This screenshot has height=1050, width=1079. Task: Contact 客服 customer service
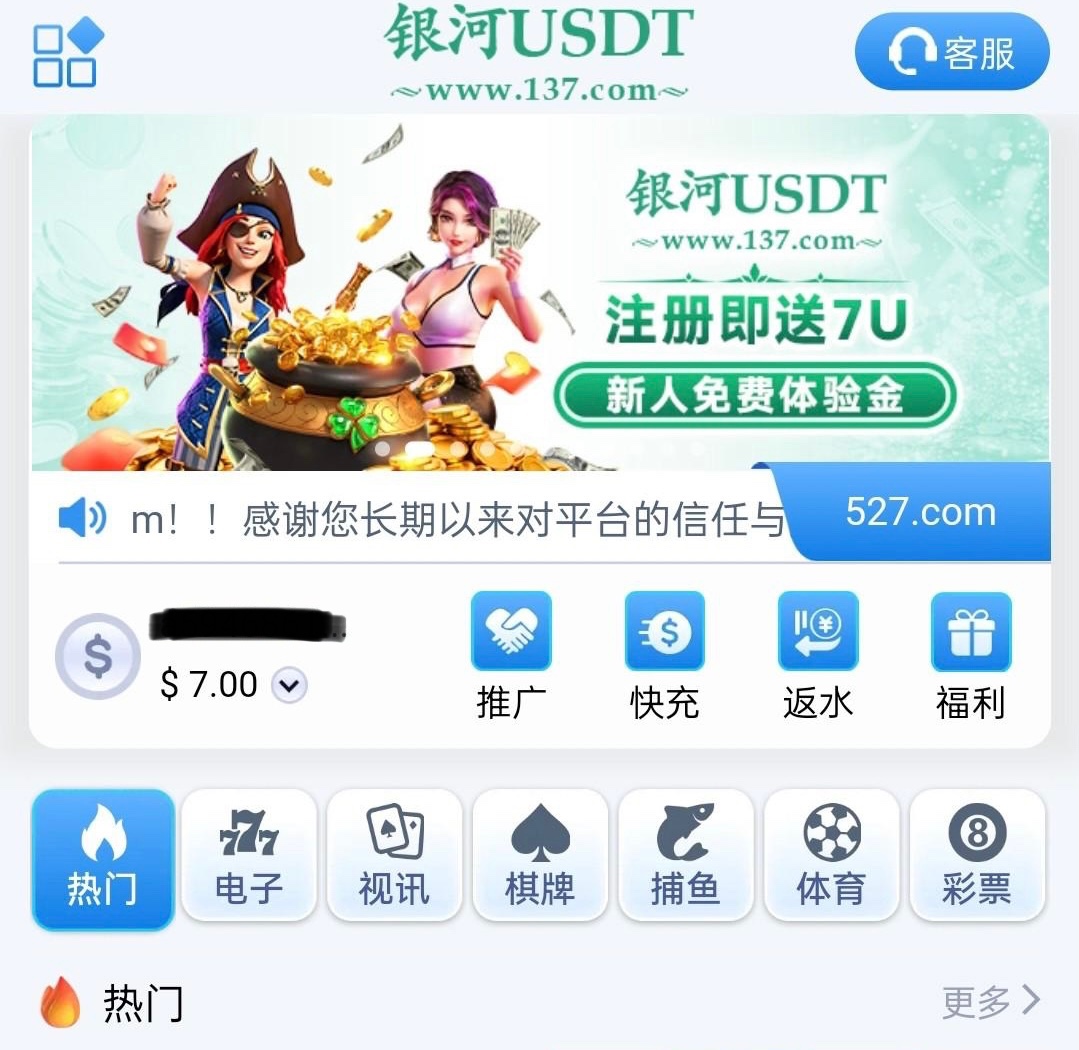point(951,52)
